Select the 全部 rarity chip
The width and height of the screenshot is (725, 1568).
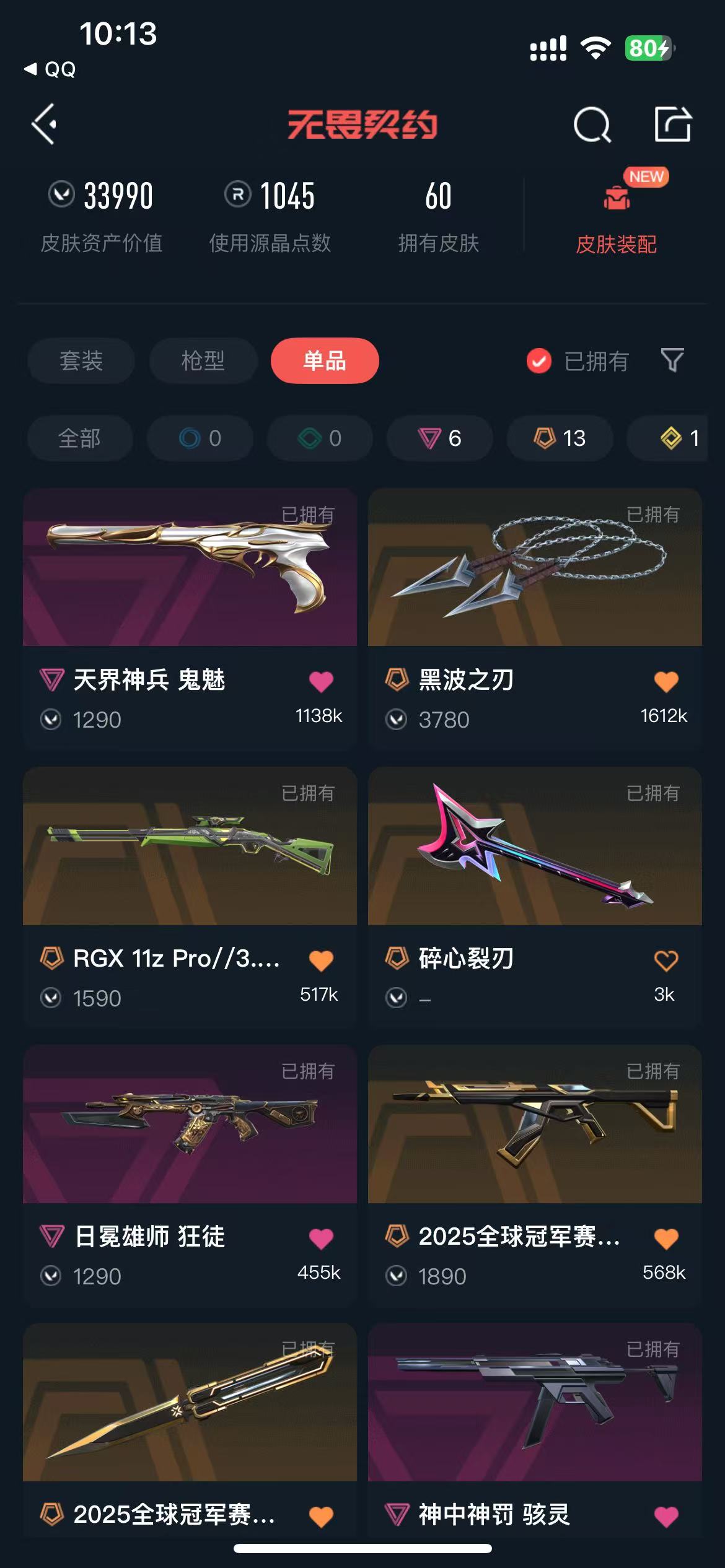(x=80, y=438)
